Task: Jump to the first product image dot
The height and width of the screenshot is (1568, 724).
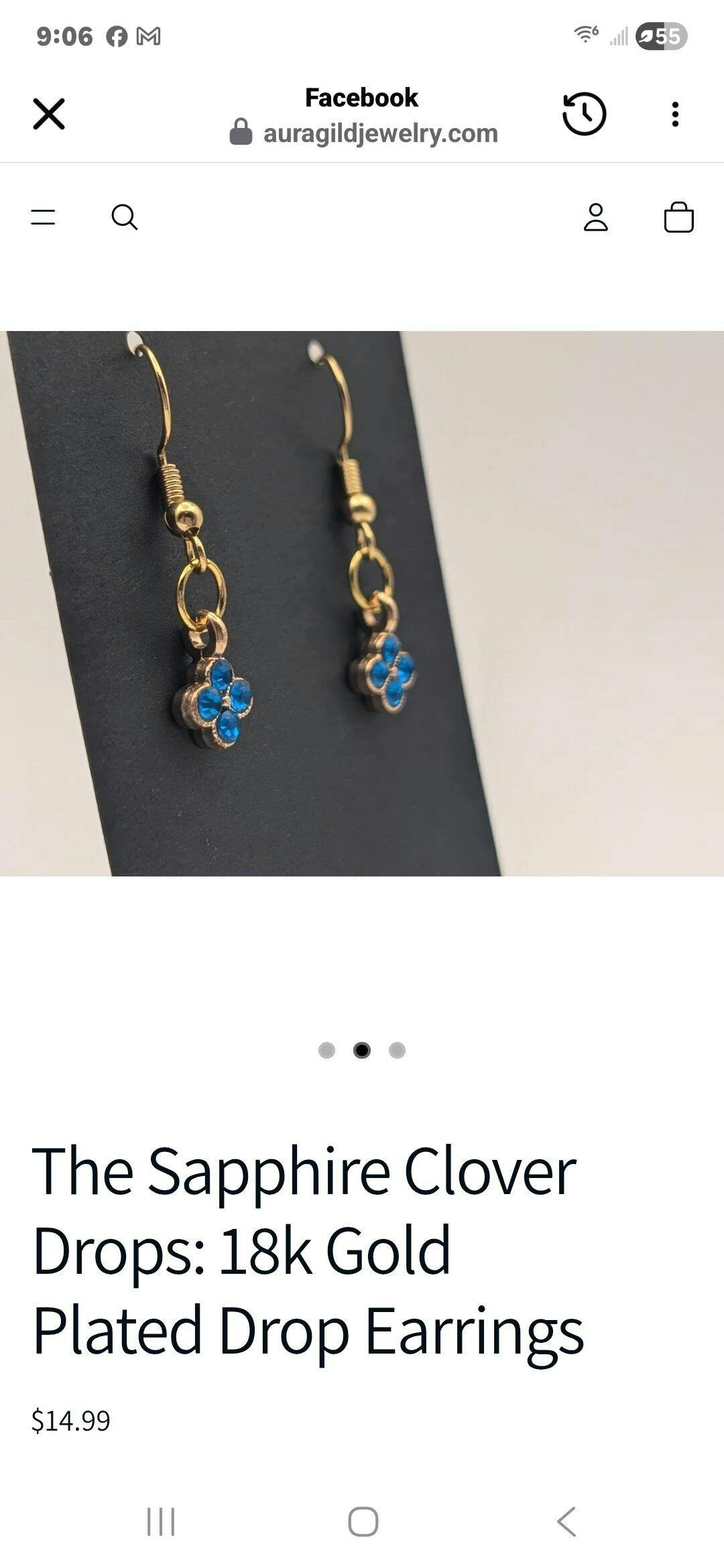Action: [x=326, y=1050]
